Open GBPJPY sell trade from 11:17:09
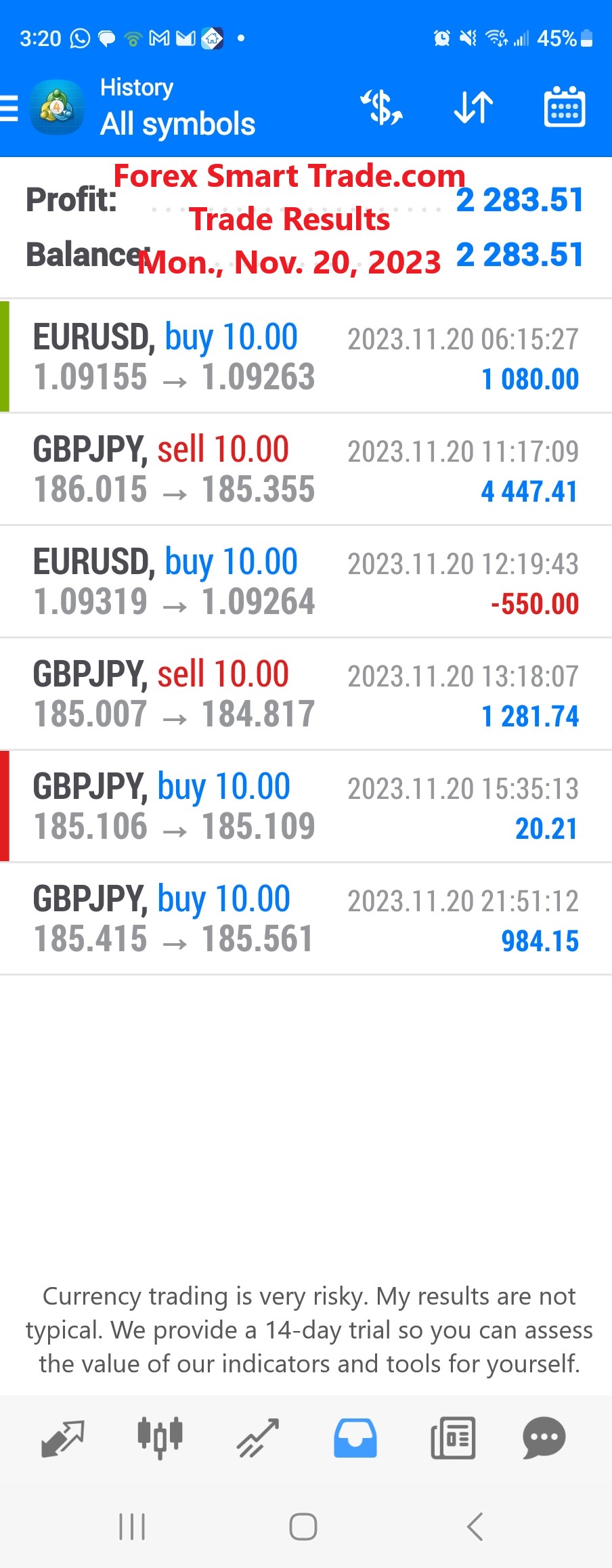Viewport: 612px width, 1568px height. coord(306,469)
